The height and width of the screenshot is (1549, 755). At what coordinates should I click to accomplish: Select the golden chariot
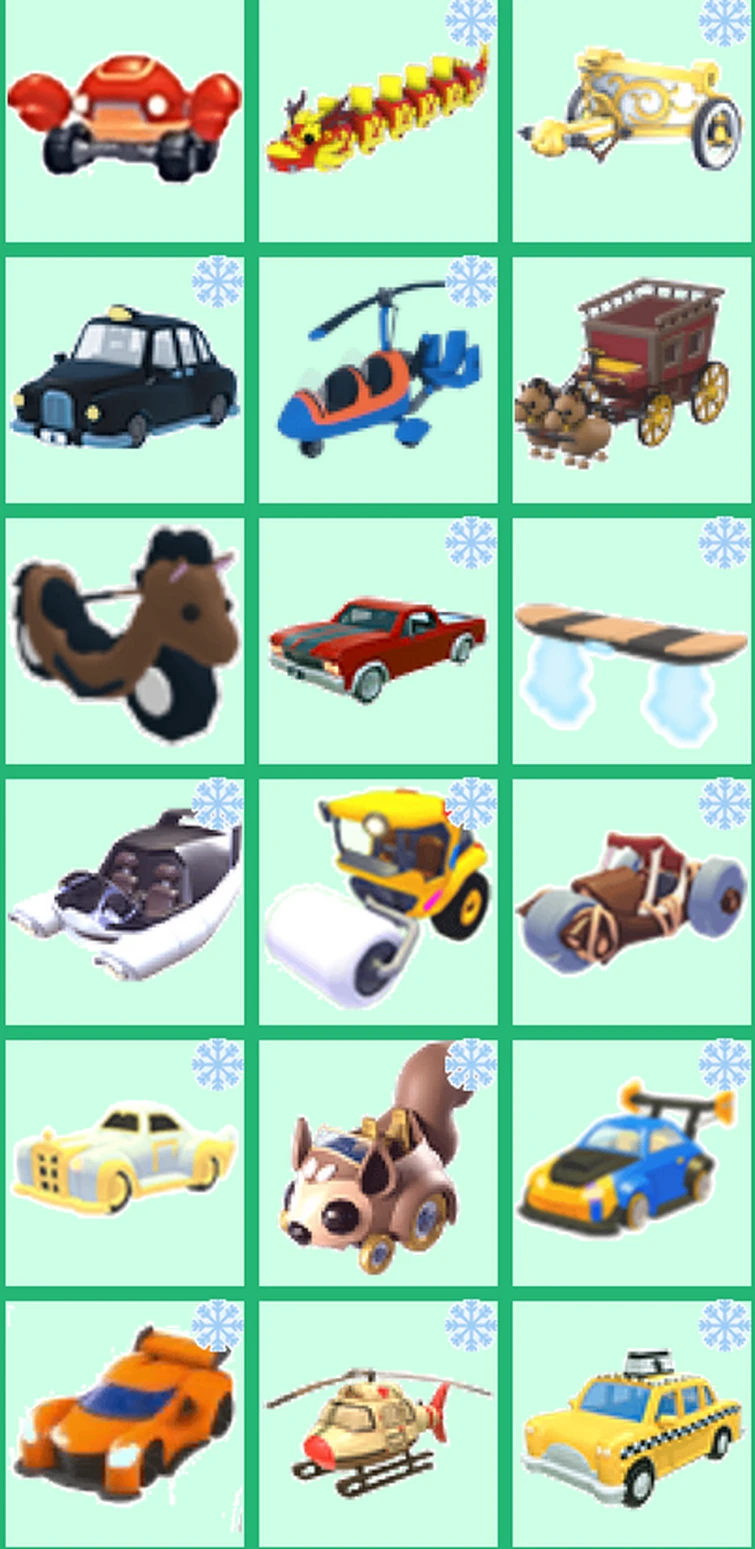pyautogui.click(x=630, y=110)
